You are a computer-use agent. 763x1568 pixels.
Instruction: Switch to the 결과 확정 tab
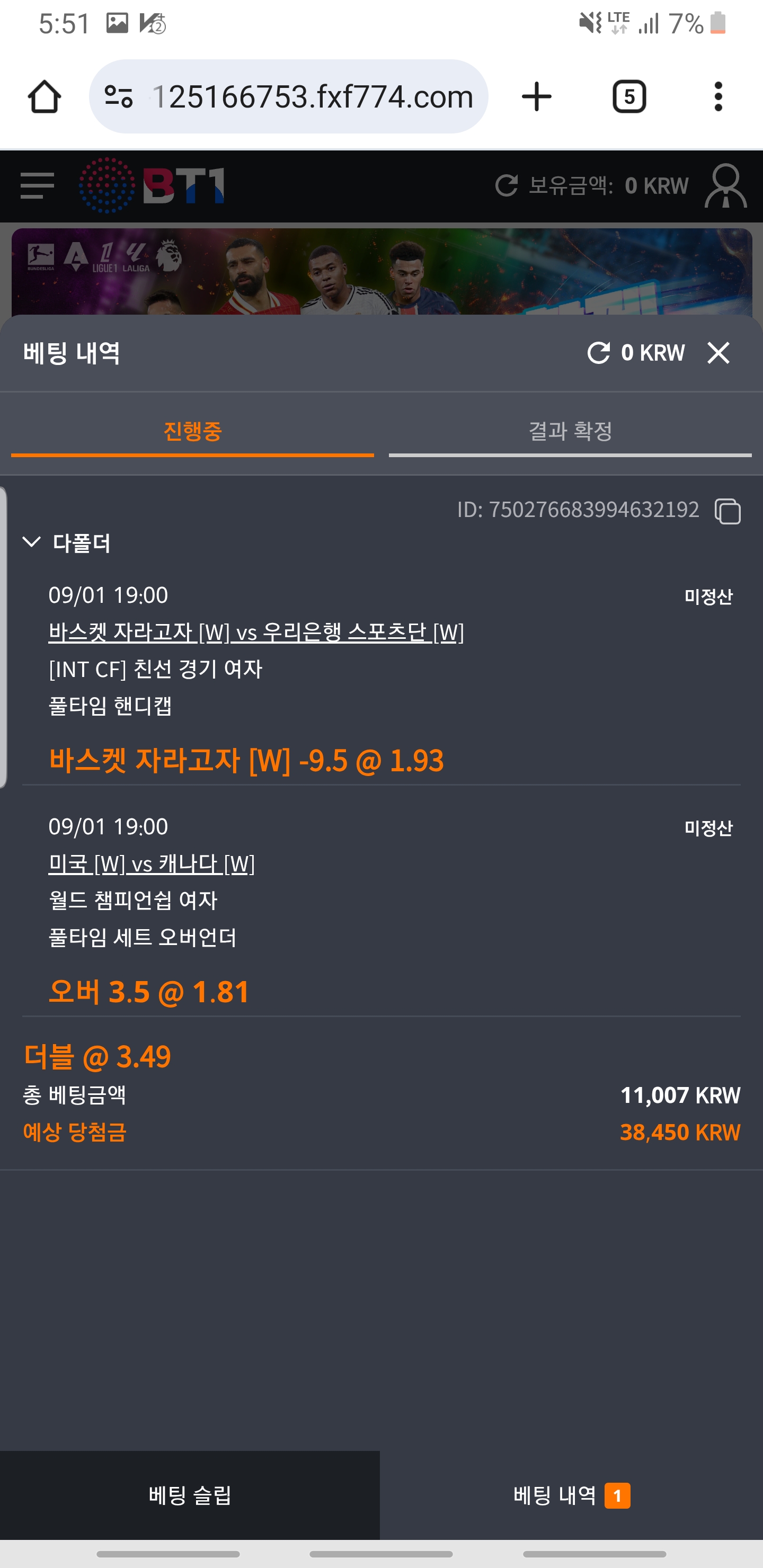point(570,431)
